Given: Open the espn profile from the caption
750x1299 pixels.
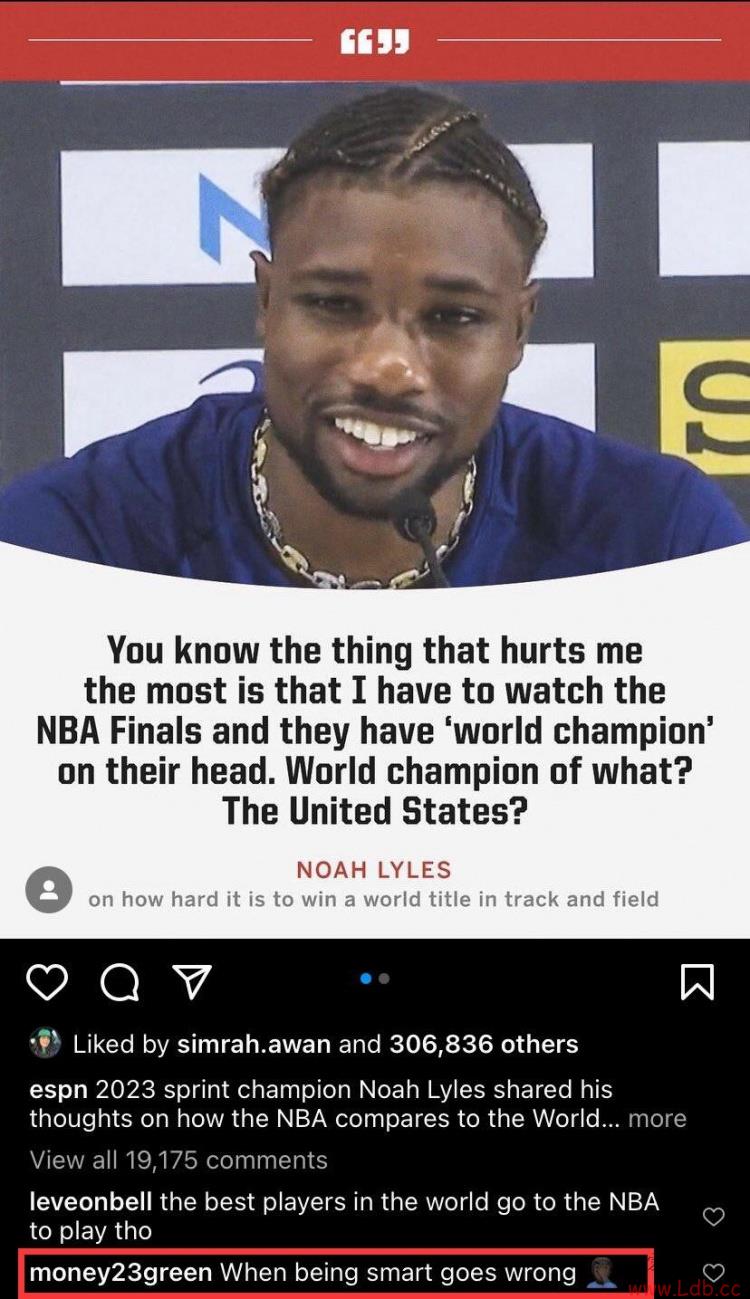Looking at the screenshot, I should click(x=58, y=1089).
